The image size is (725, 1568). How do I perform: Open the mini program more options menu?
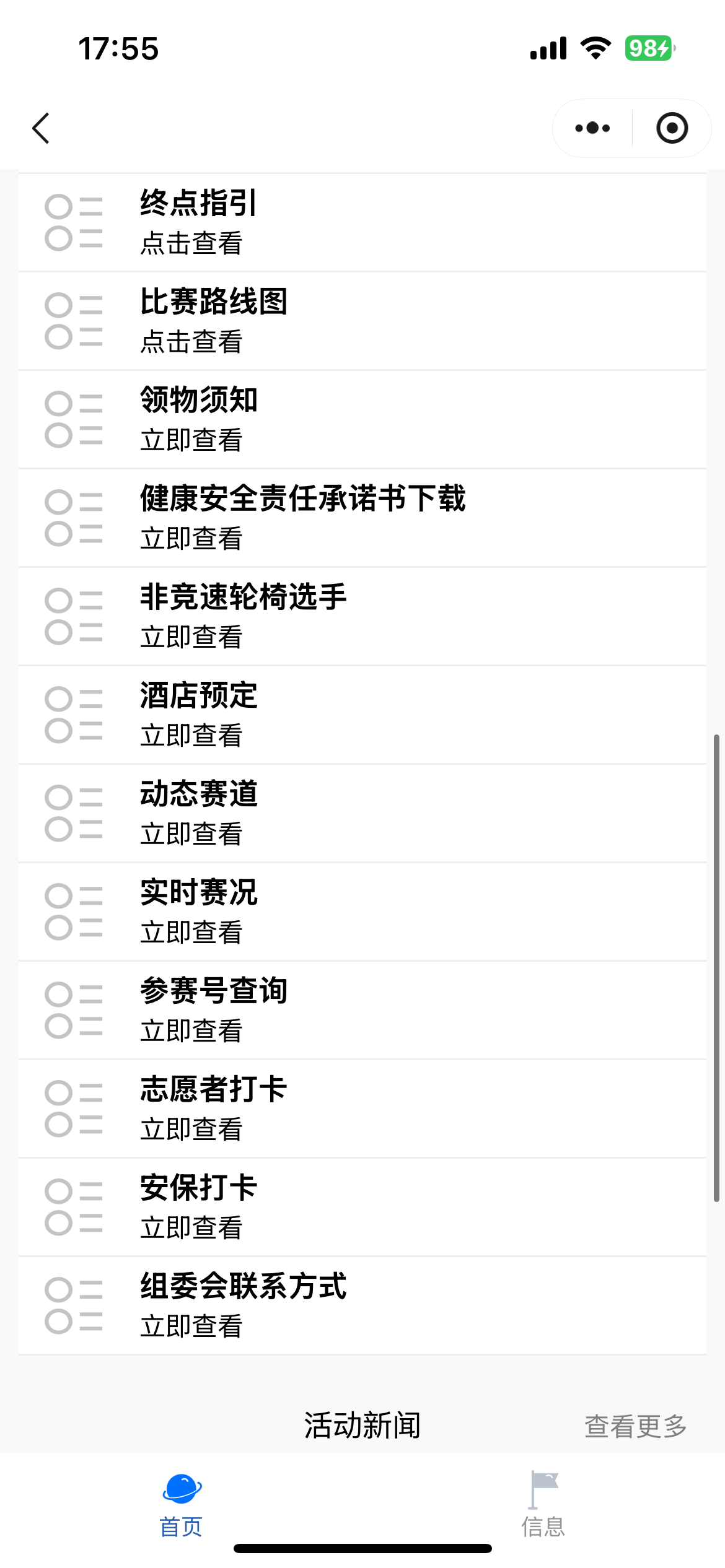pyautogui.click(x=592, y=128)
